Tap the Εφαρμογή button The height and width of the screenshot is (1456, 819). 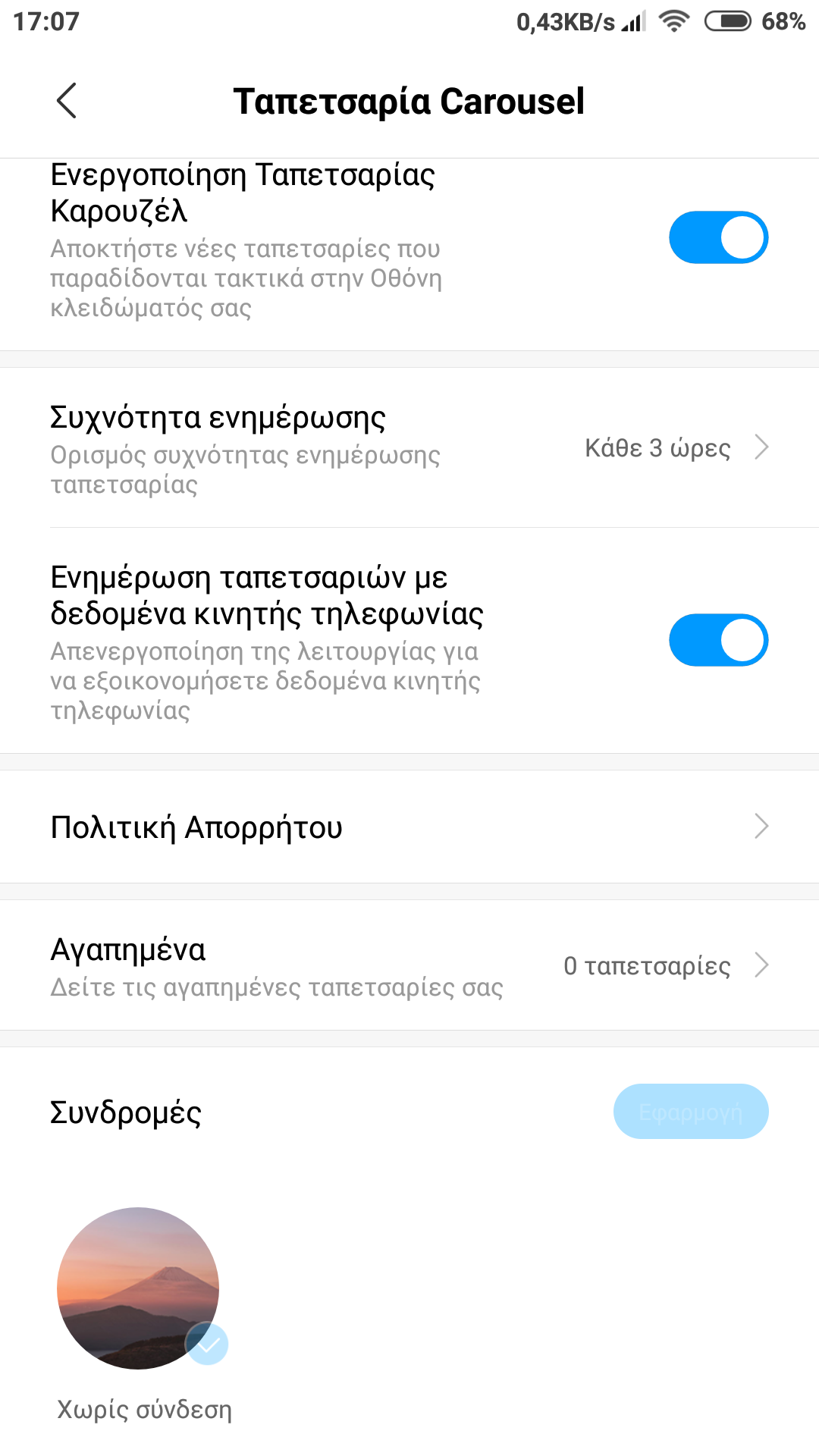(690, 1112)
